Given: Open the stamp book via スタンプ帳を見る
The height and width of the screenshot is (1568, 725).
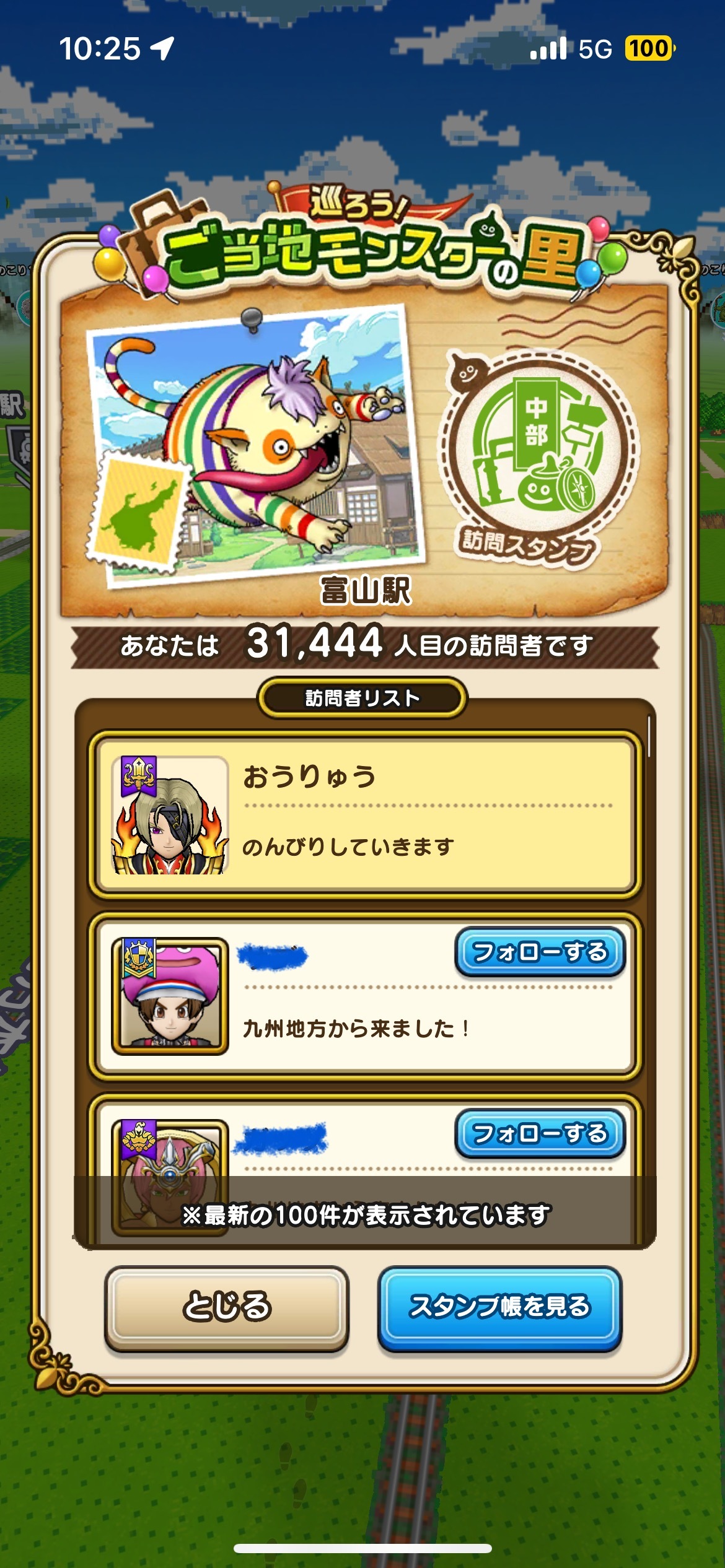Looking at the screenshot, I should pyautogui.click(x=499, y=1307).
